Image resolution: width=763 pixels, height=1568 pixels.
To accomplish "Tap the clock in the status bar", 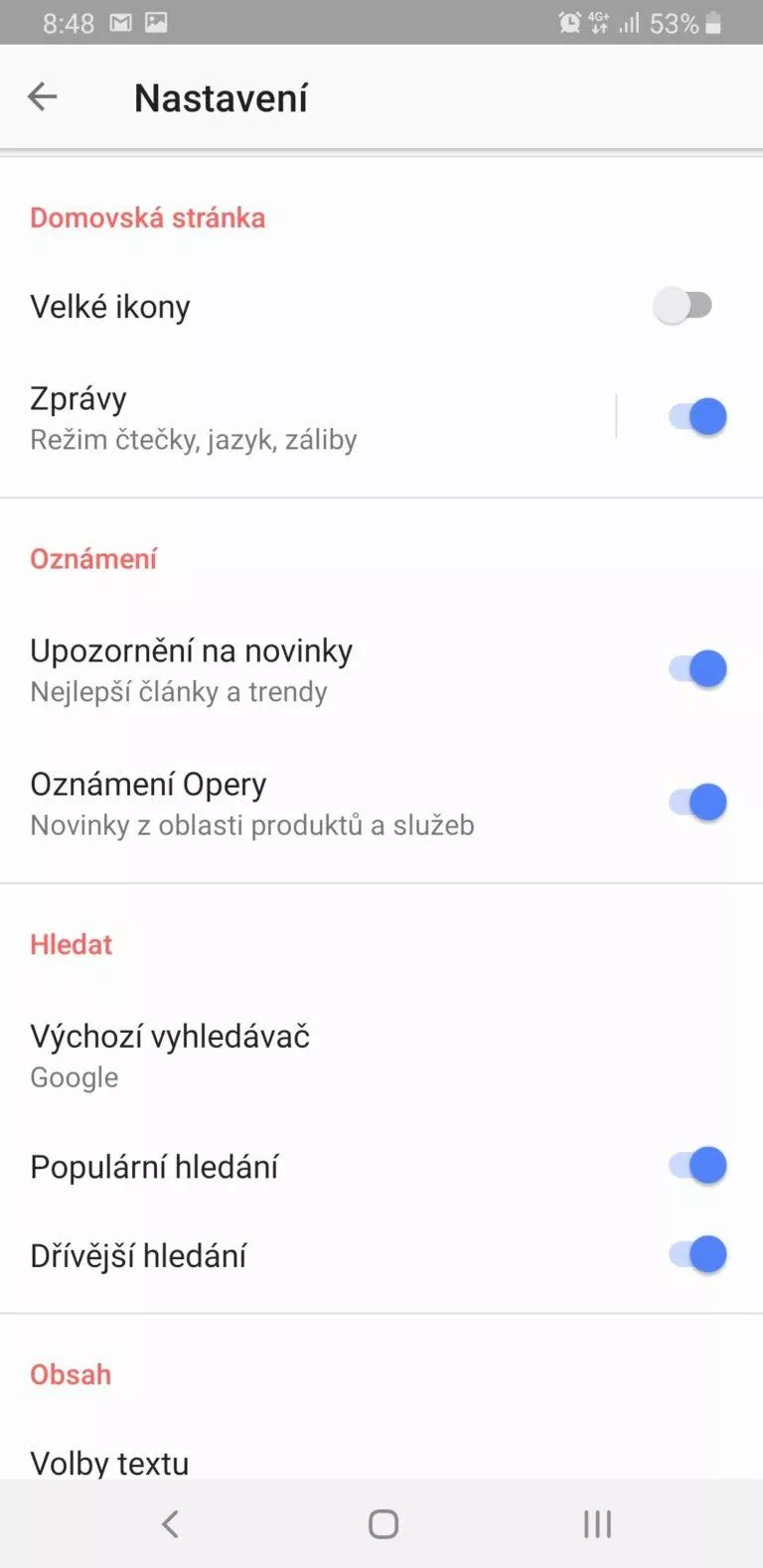I will [68, 20].
